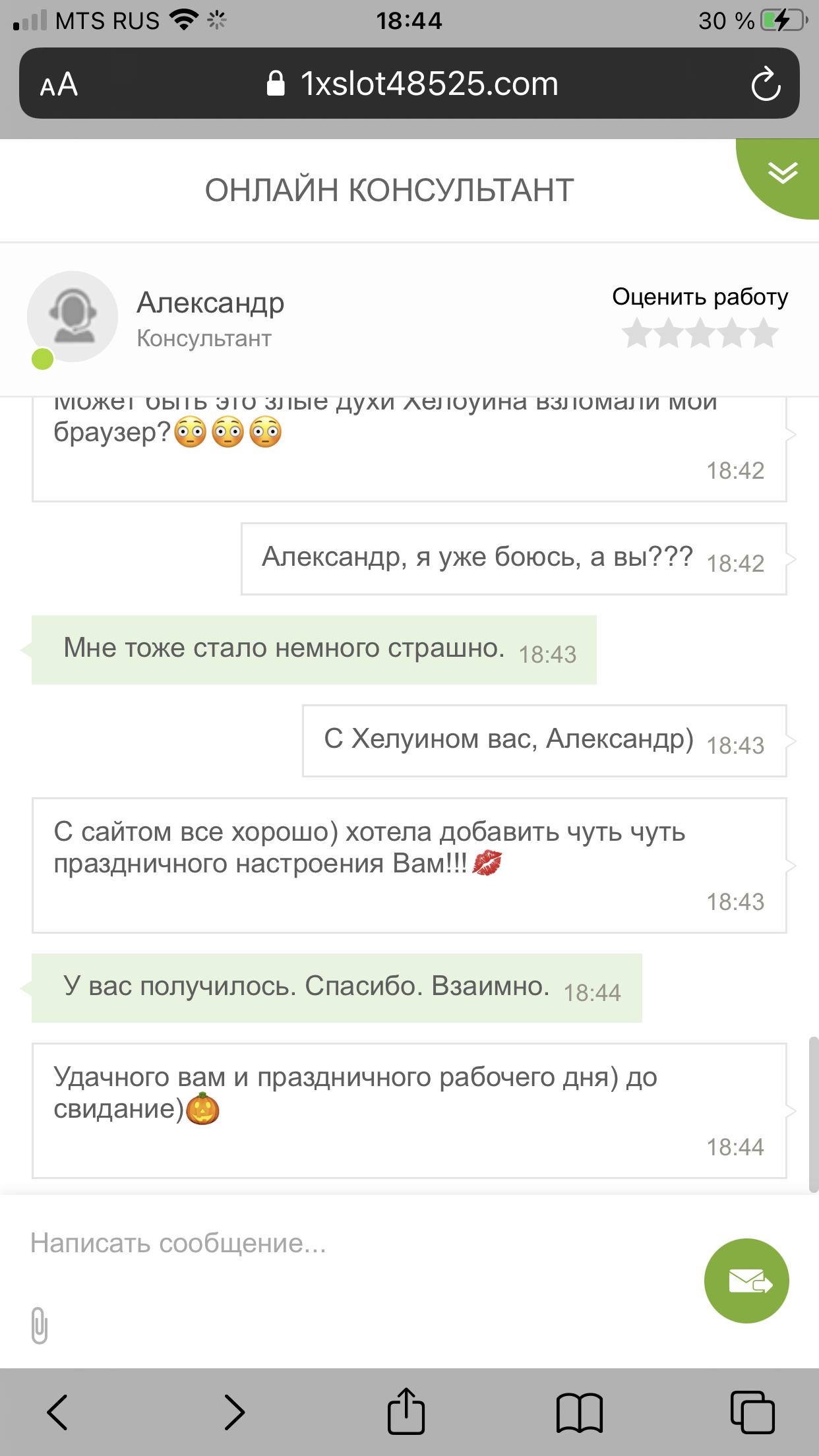Rate the consultant's work with stars
819x1456 pixels.
coord(700,334)
